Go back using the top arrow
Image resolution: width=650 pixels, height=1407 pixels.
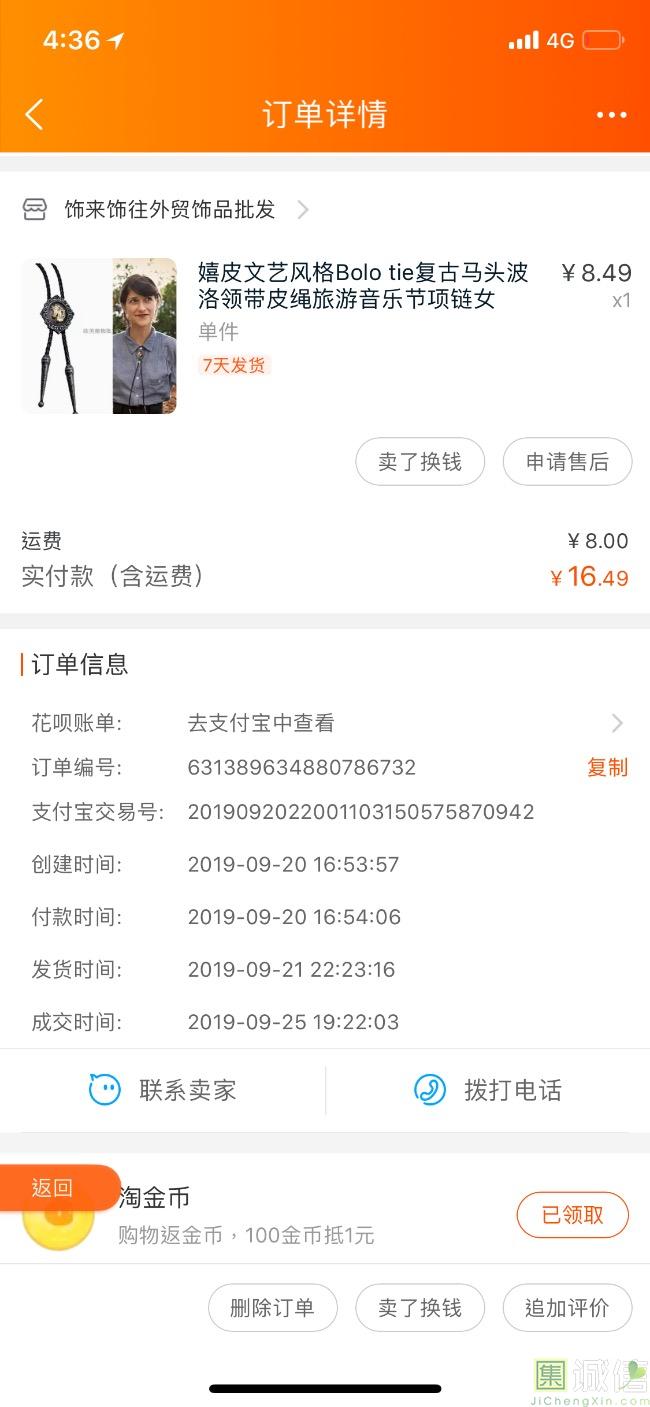(34, 114)
